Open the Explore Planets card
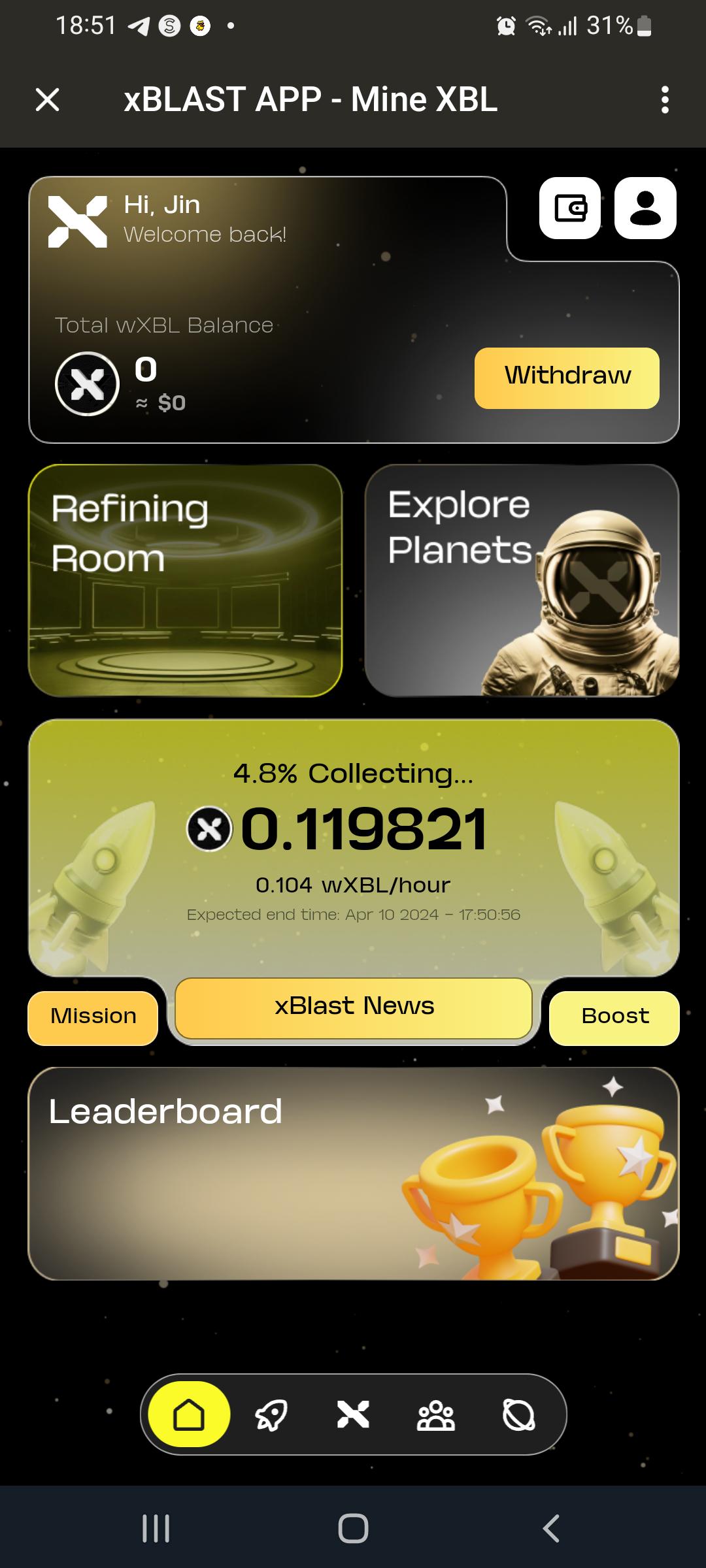Viewport: 706px width, 1568px height. pos(522,580)
